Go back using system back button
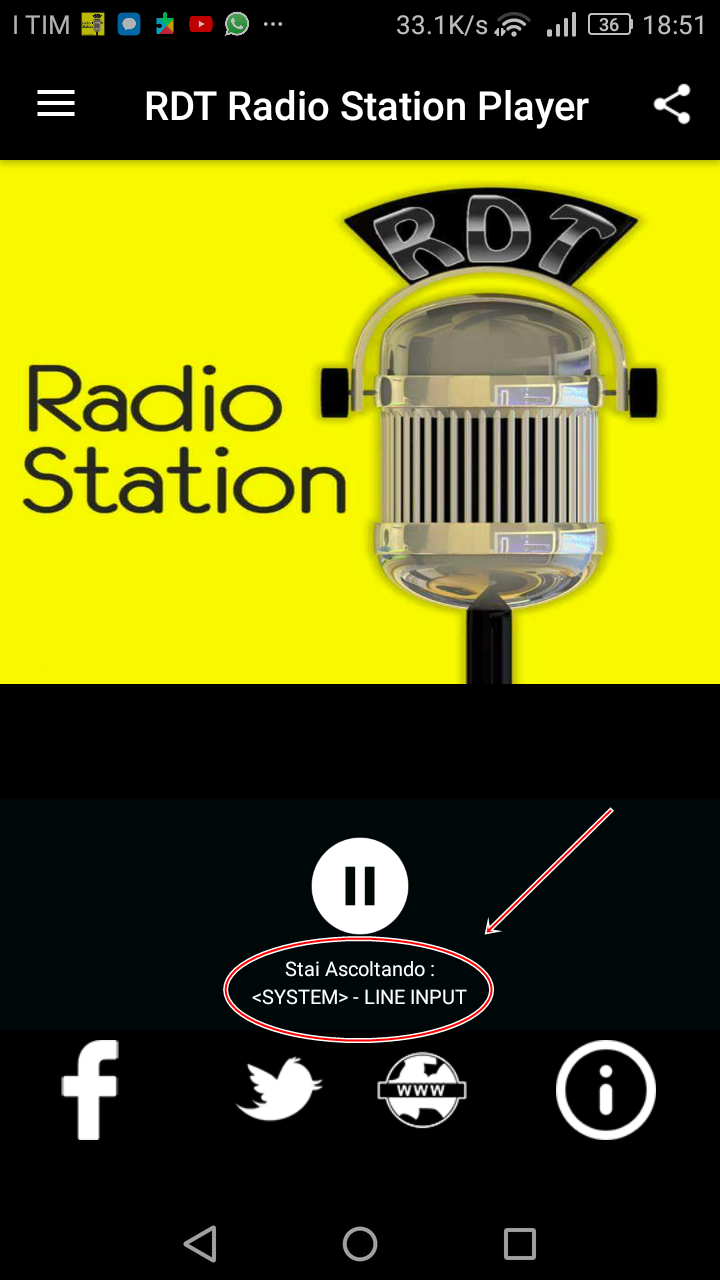Viewport: 720px width, 1280px height. [x=201, y=1244]
